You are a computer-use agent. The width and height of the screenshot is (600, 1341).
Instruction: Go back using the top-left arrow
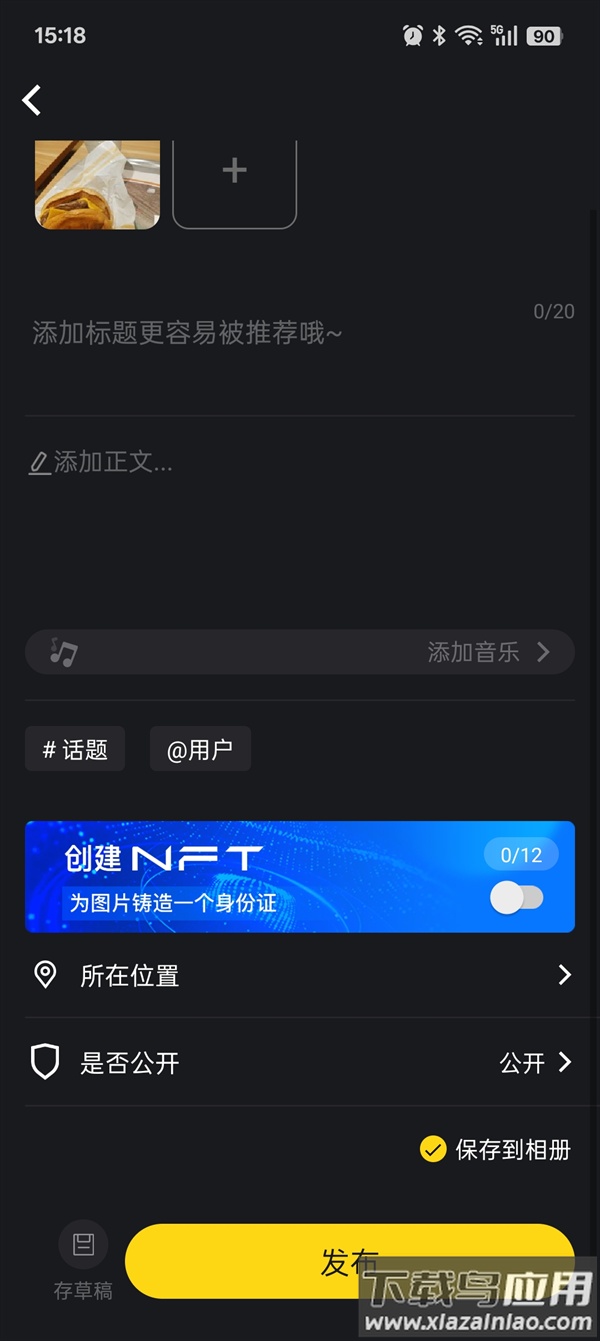32,100
